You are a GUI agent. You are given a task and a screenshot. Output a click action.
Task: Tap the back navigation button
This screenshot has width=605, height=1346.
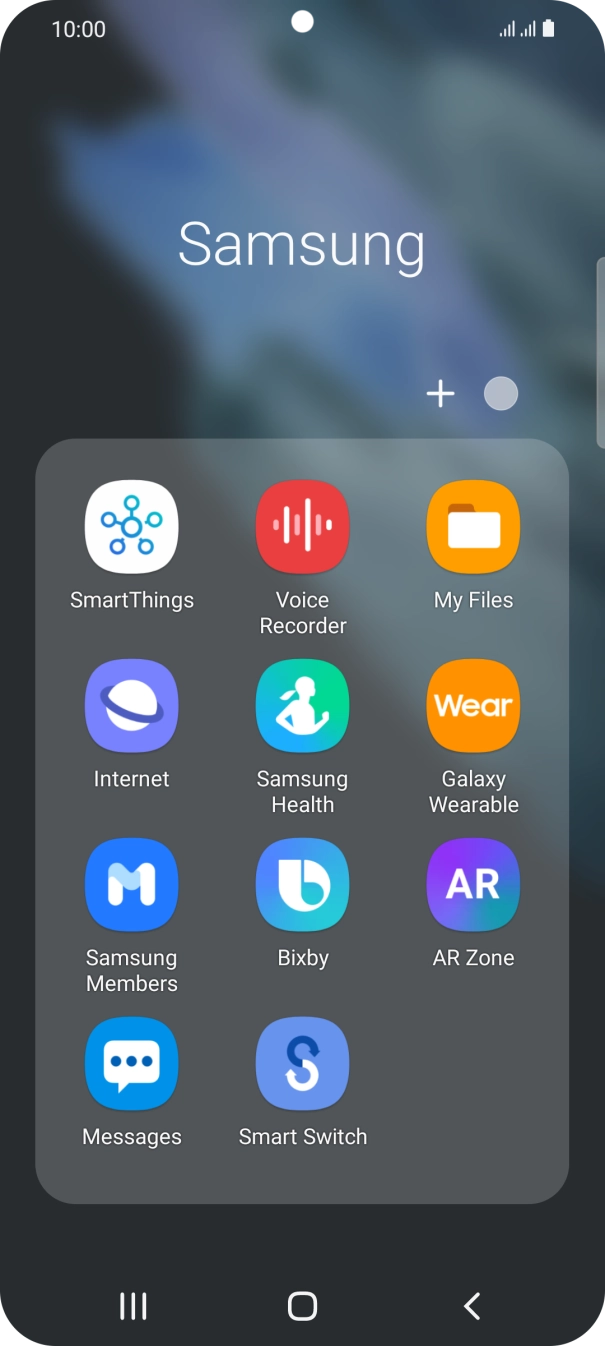click(472, 1306)
